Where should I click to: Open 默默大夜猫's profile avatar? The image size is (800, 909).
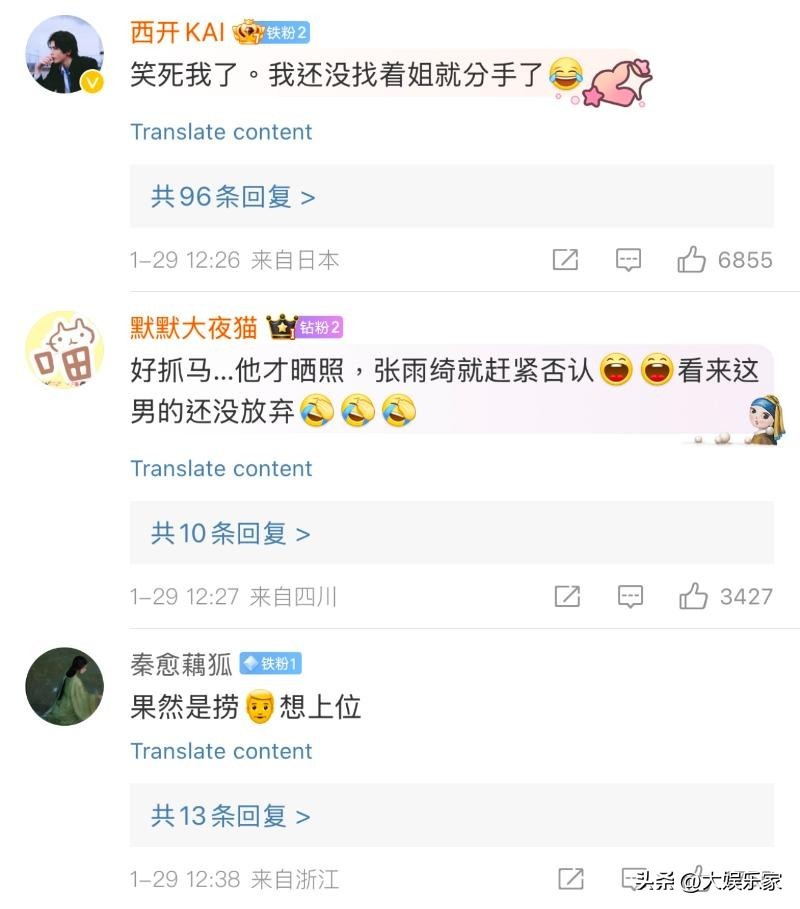pos(64,350)
